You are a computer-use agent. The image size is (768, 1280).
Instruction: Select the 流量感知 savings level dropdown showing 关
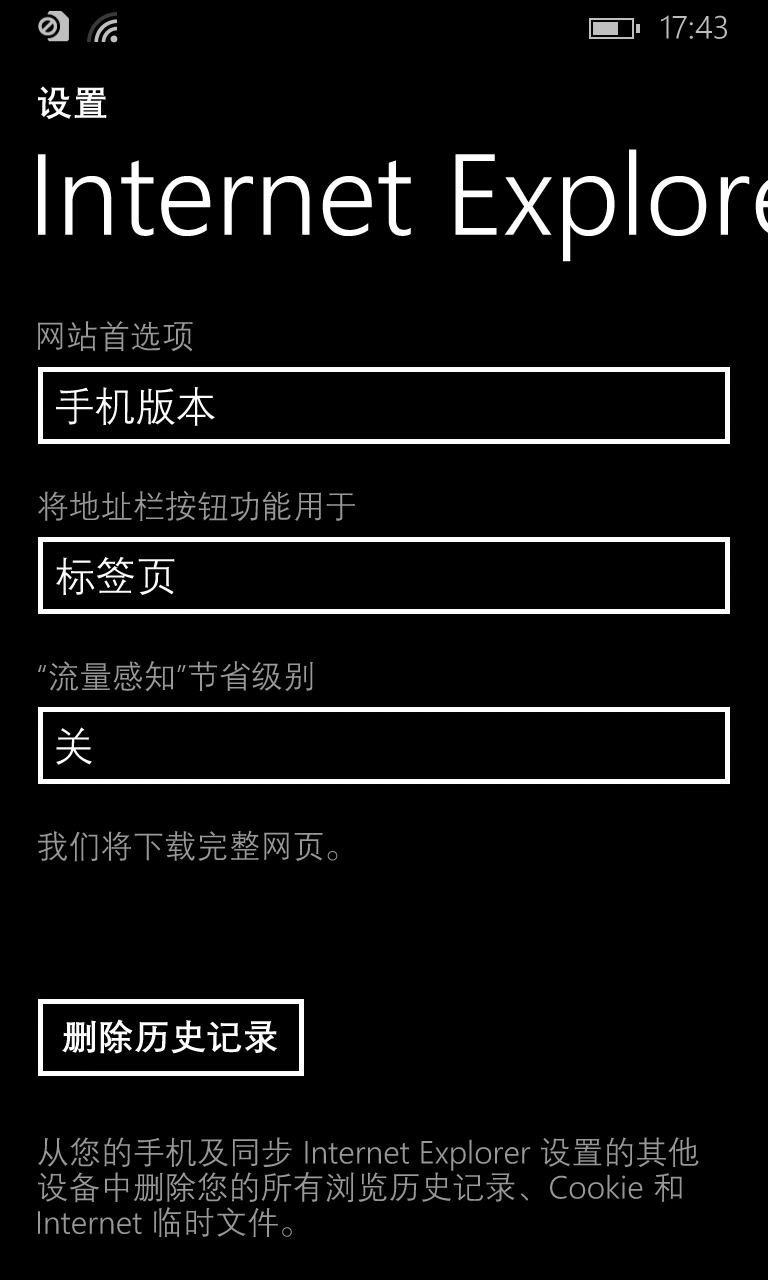tap(383, 746)
